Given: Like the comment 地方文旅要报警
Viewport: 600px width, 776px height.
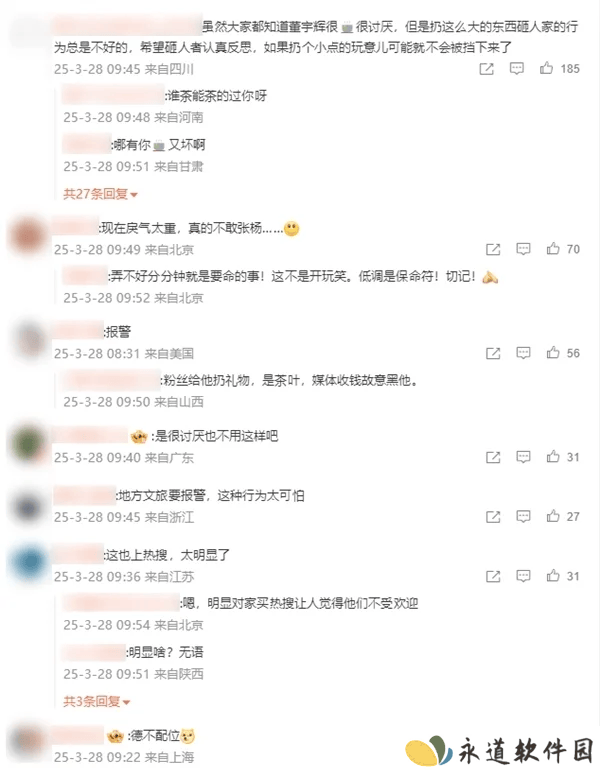Looking at the screenshot, I should [x=547, y=517].
